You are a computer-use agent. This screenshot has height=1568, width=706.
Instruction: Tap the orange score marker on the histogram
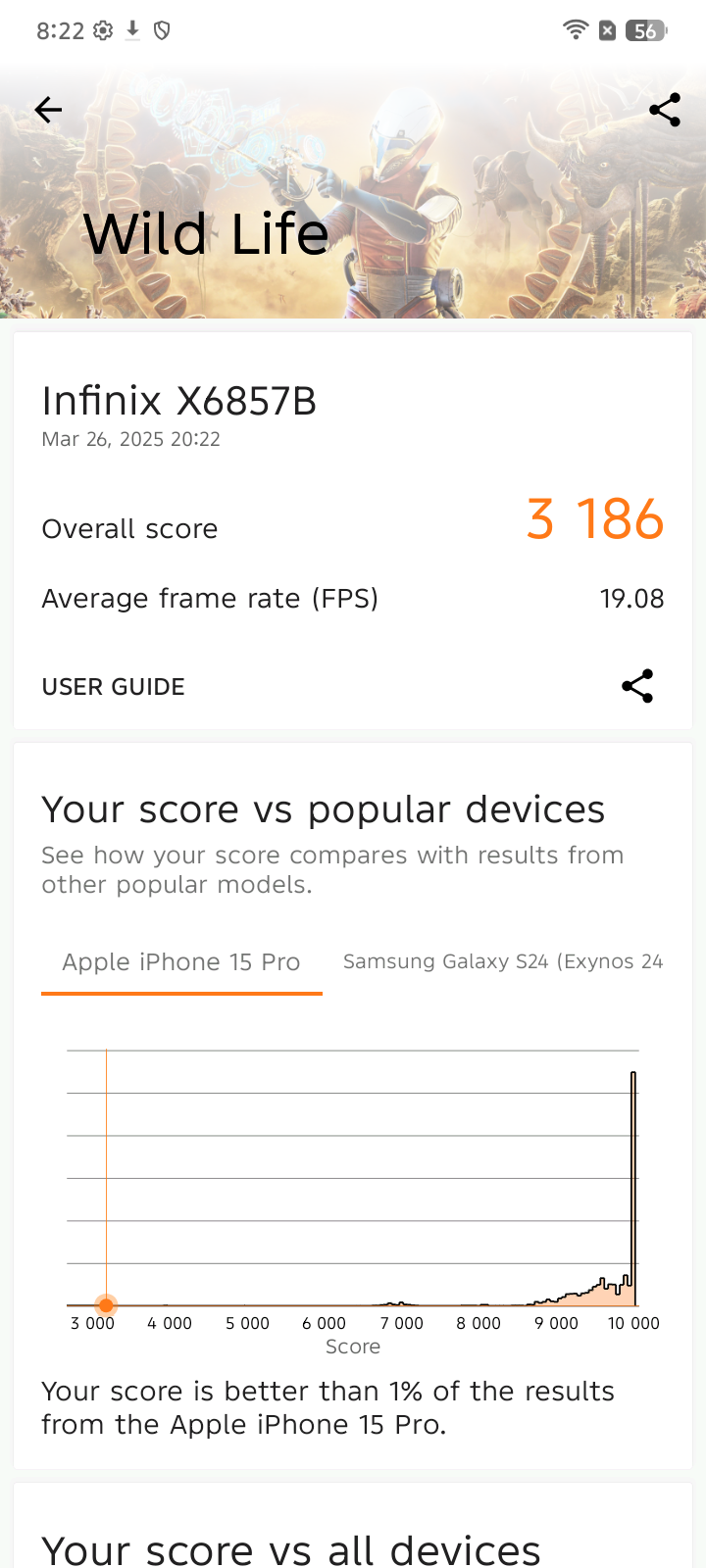click(105, 1304)
